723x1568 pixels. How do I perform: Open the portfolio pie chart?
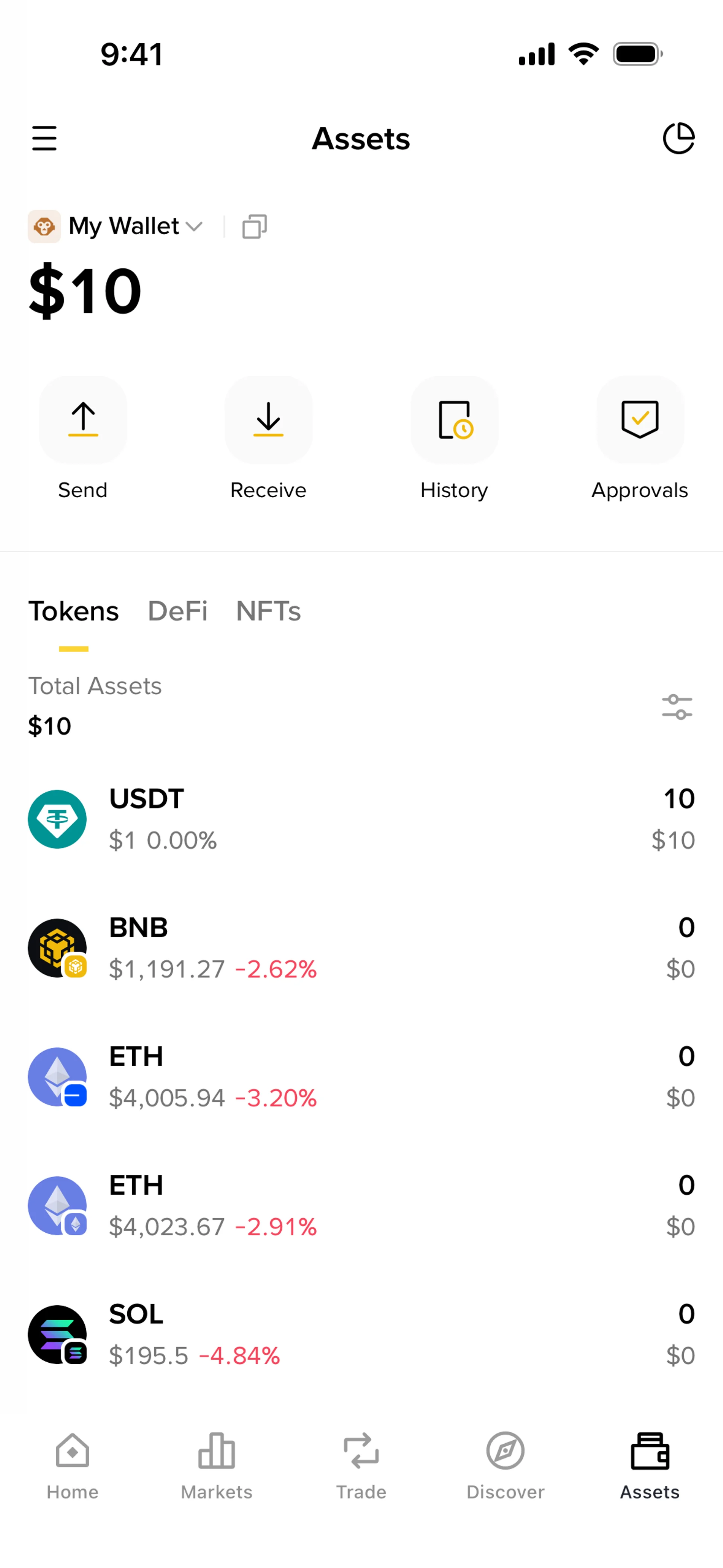point(678,138)
